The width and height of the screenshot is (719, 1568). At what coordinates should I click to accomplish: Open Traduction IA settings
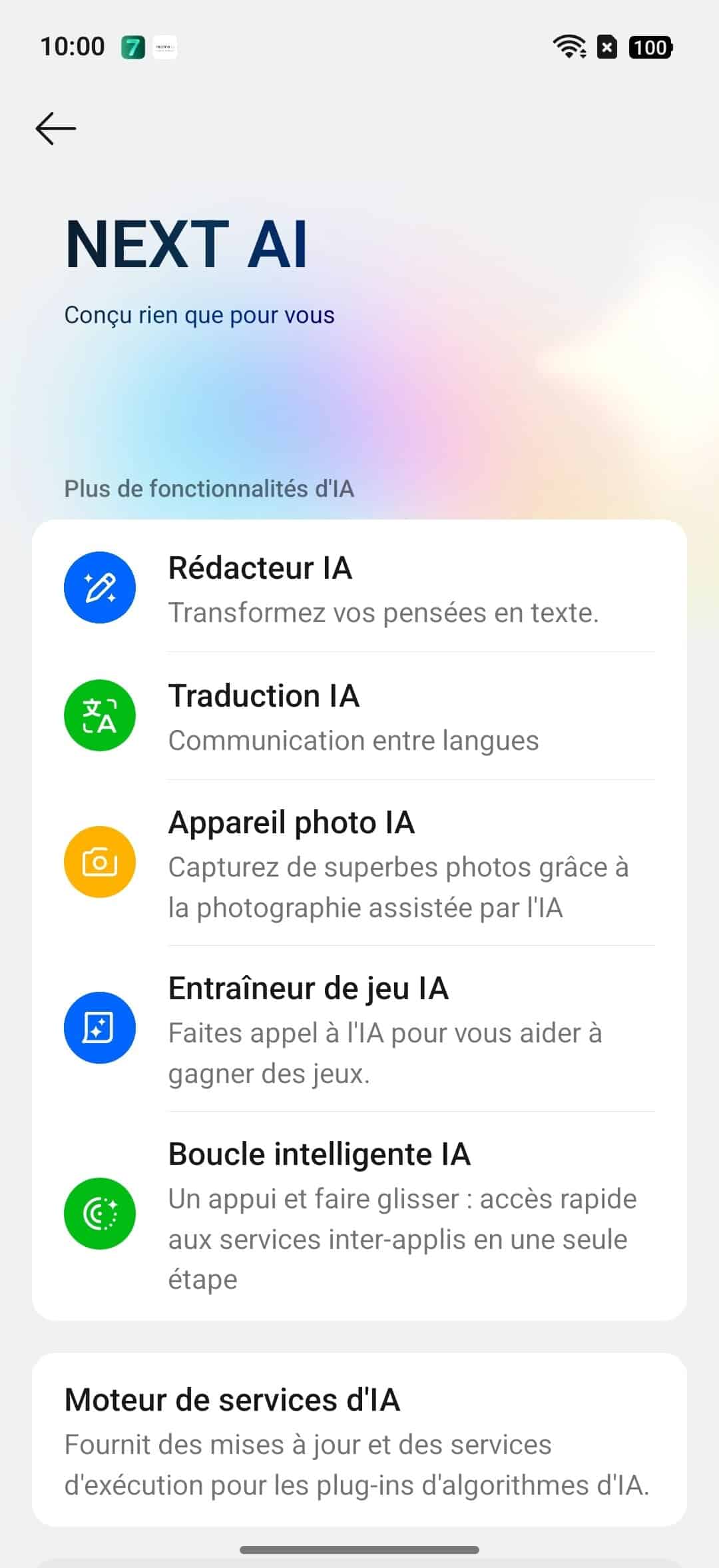coord(359,716)
